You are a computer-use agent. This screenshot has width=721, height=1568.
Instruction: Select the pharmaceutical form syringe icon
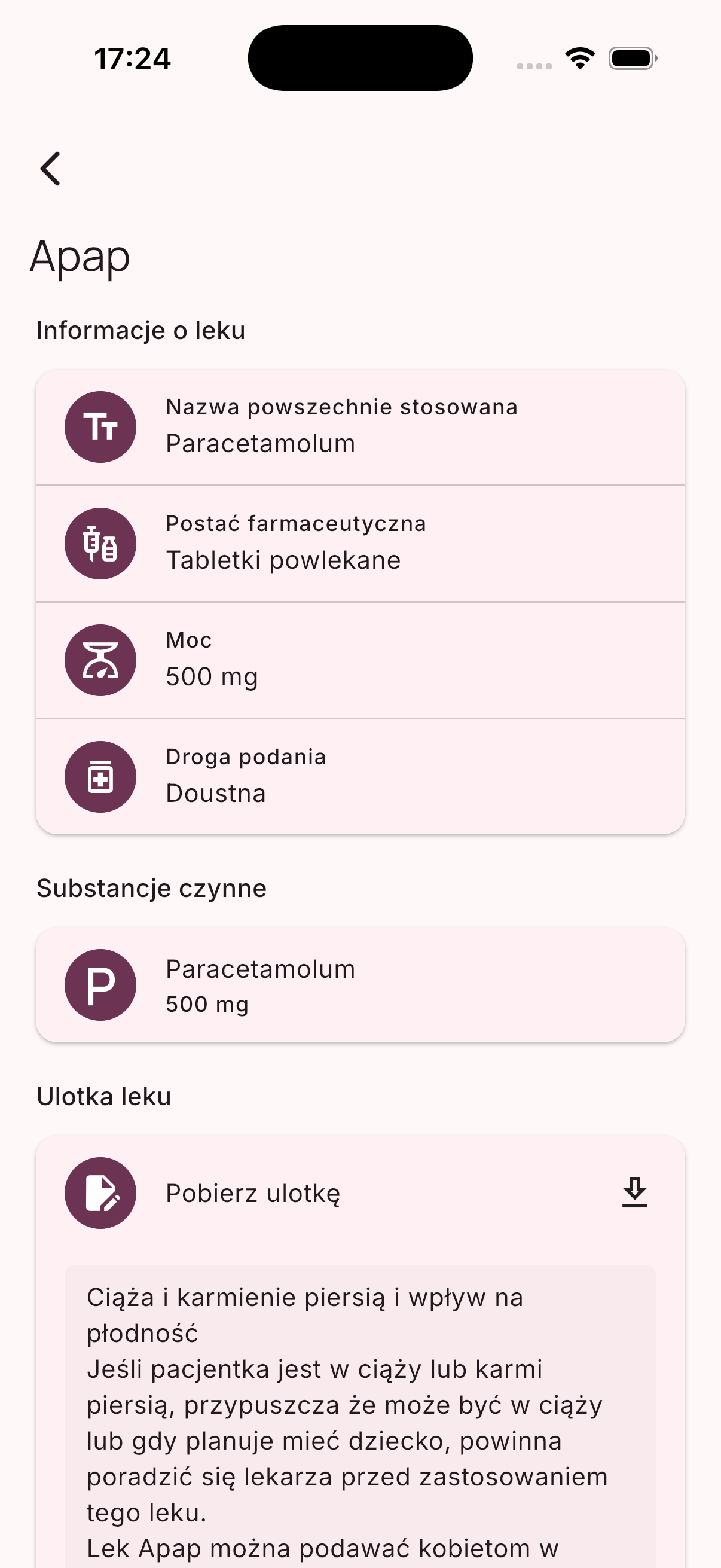tap(100, 543)
